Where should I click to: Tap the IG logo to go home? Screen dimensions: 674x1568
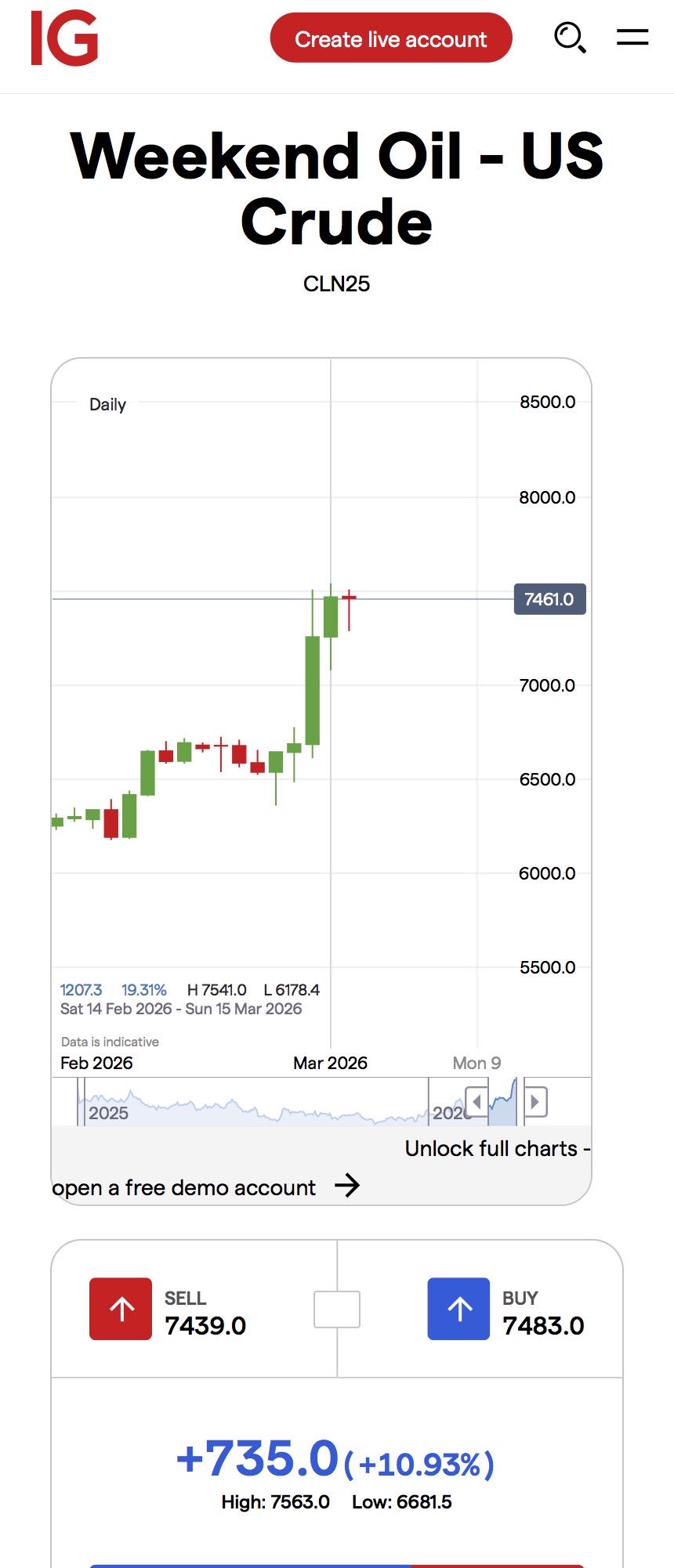click(64, 38)
